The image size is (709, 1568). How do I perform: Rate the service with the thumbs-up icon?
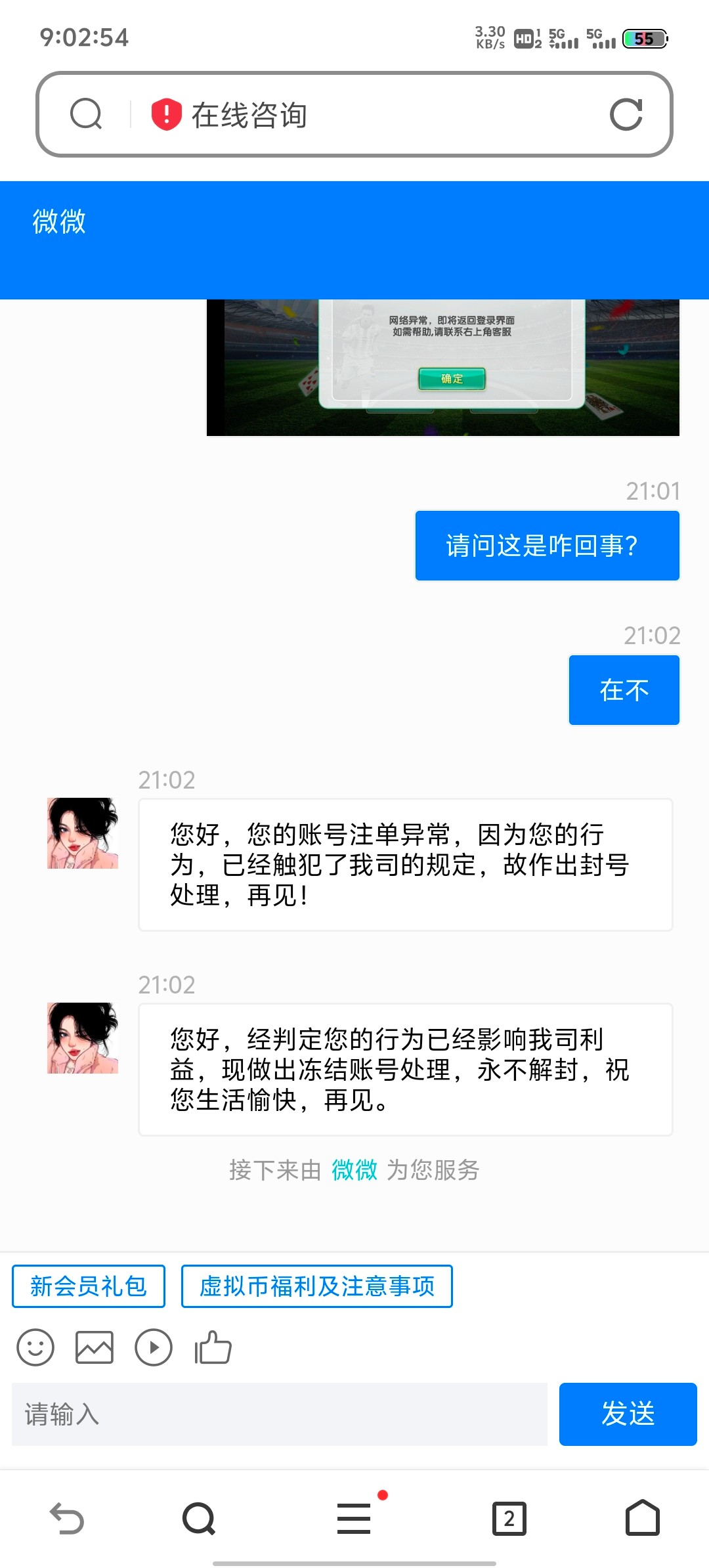pos(213,1347)
